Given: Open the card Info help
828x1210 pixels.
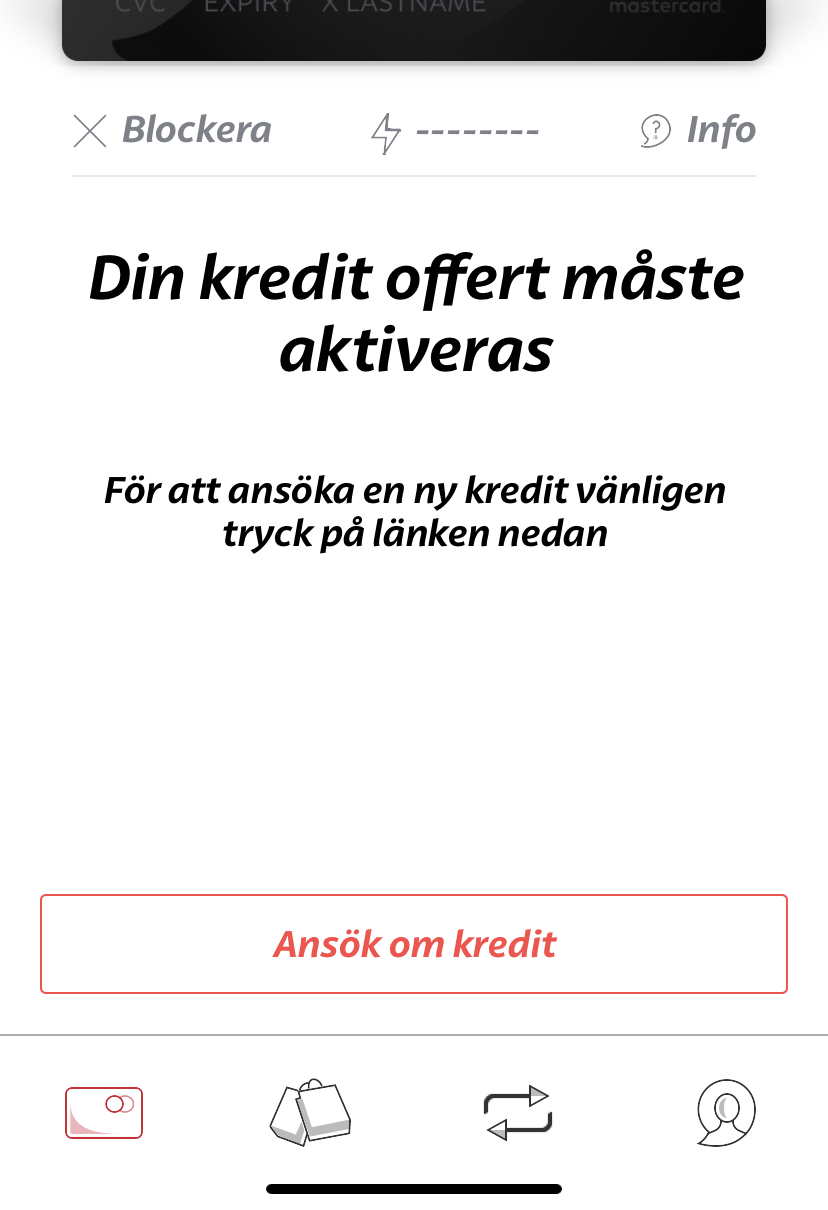Looking at the screenshot, I should (698, 130).
